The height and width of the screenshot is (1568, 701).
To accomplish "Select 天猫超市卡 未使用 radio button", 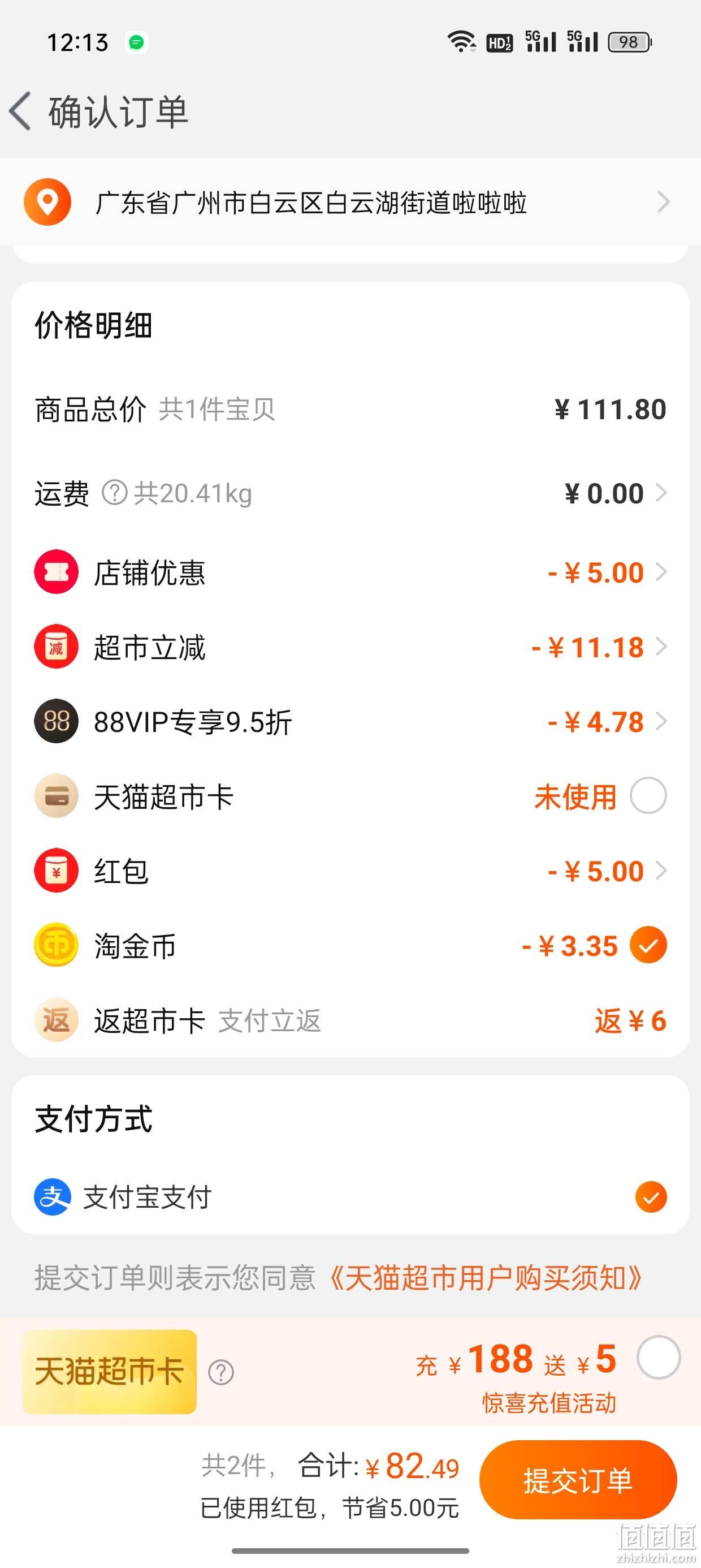I will point(648,796).
